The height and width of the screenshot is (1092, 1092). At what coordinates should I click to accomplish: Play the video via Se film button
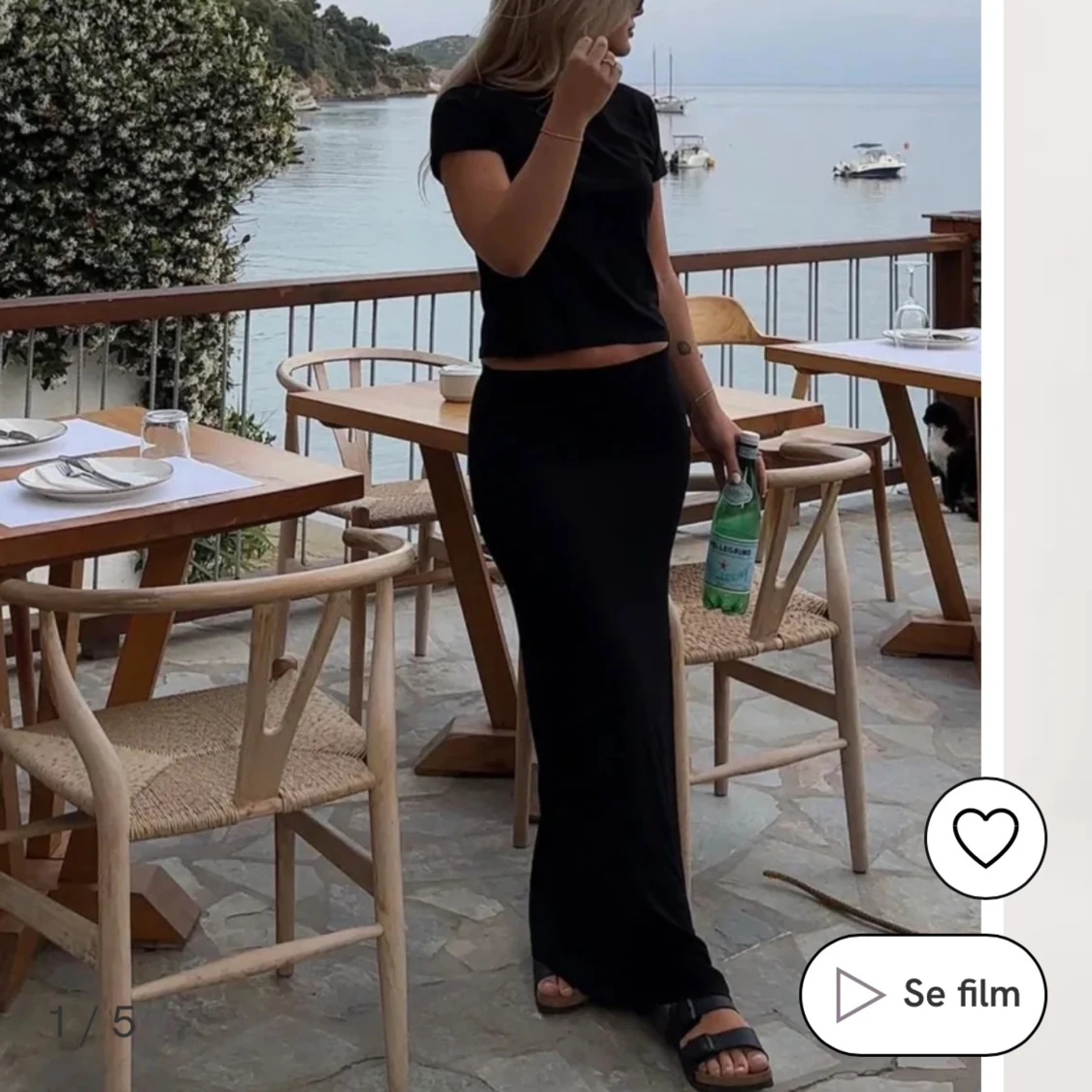(923, 995)
